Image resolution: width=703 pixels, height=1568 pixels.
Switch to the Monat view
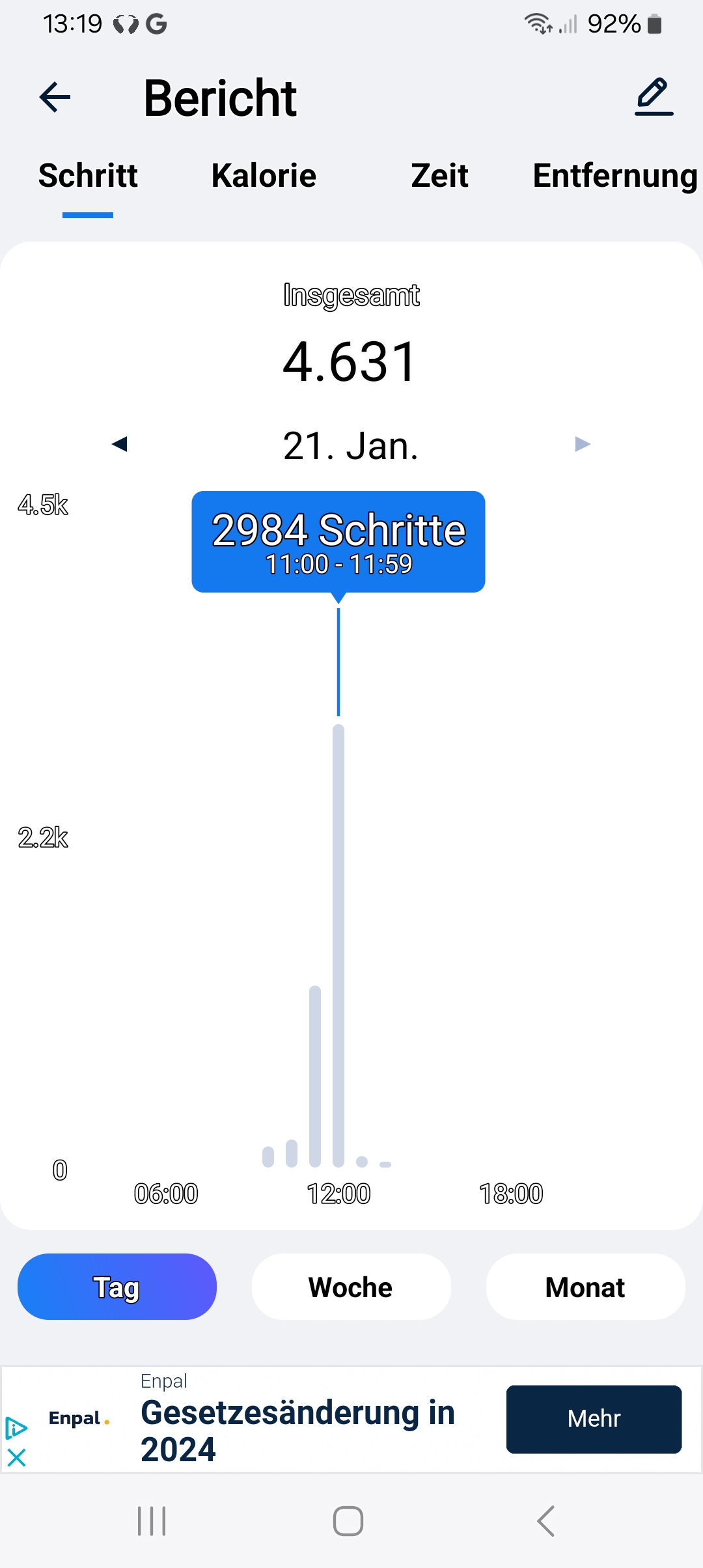point(585,1286)
